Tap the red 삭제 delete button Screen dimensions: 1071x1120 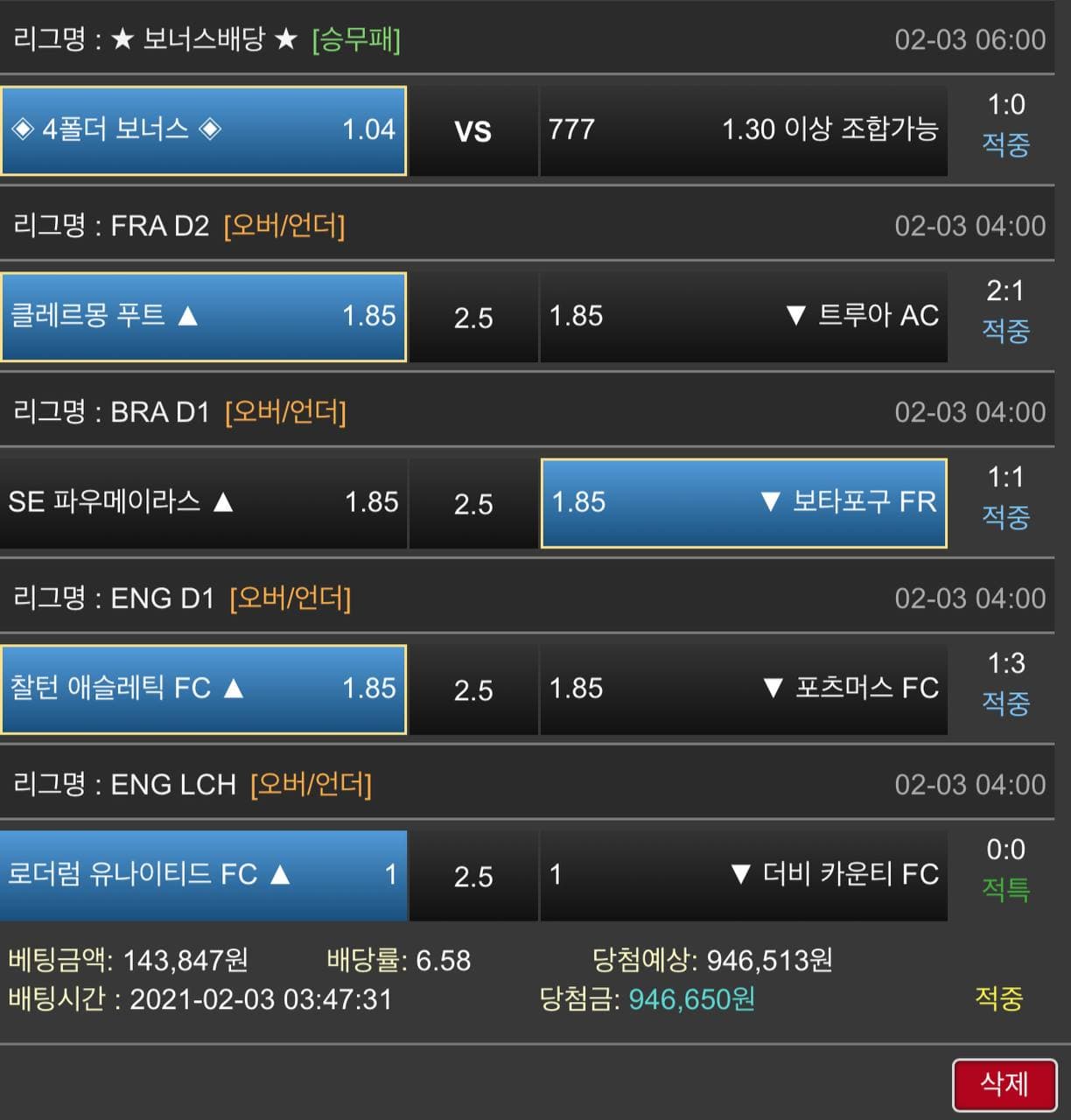(1004, 1085)
